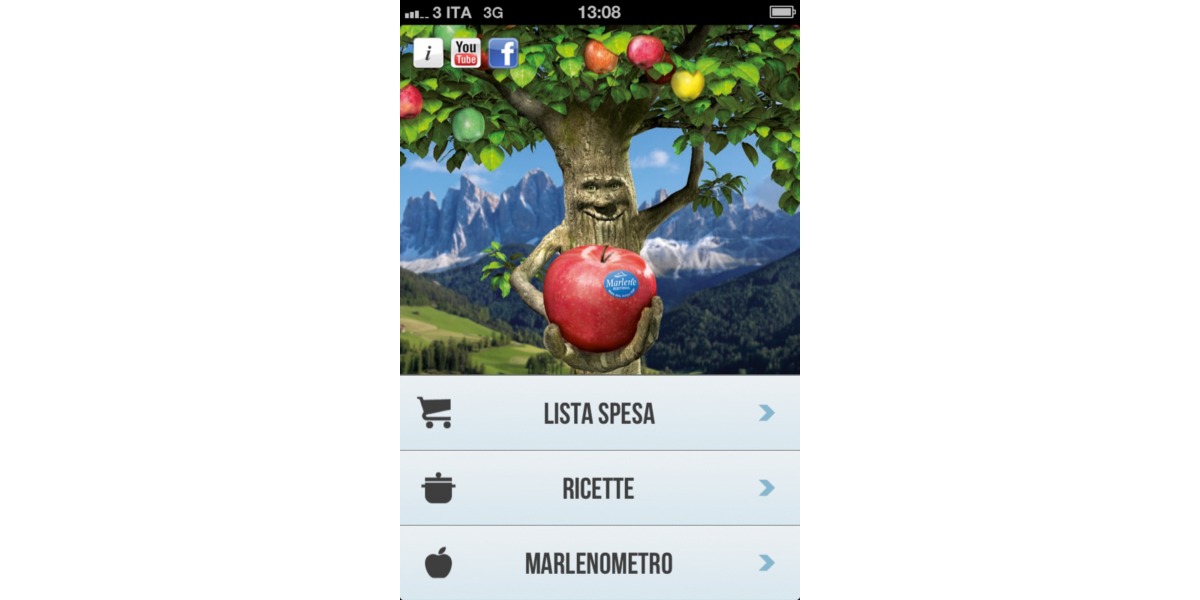The width and height of the screenshot is (1200, 600).
Task: Open the info icon
Action: 428,53
